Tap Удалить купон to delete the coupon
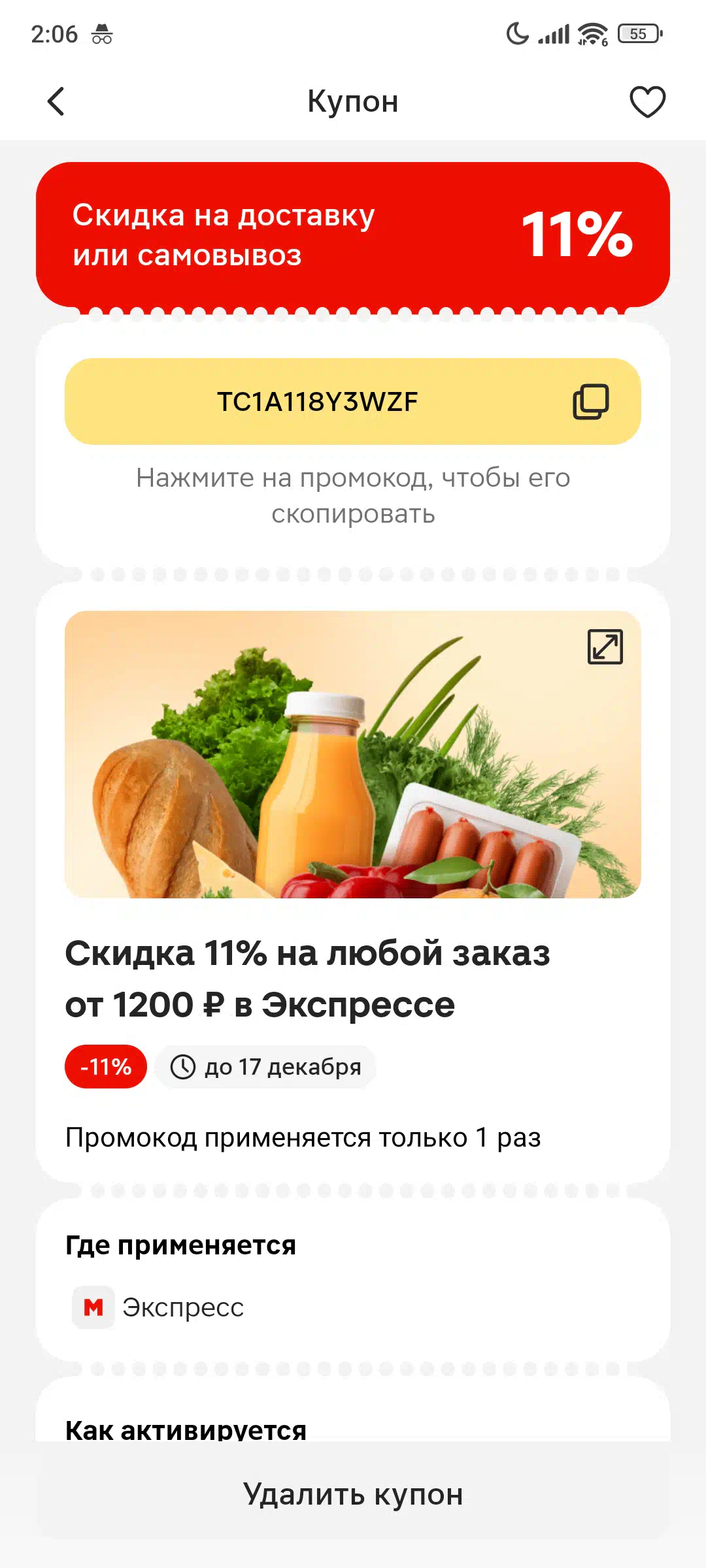 tap(353, 1494)
